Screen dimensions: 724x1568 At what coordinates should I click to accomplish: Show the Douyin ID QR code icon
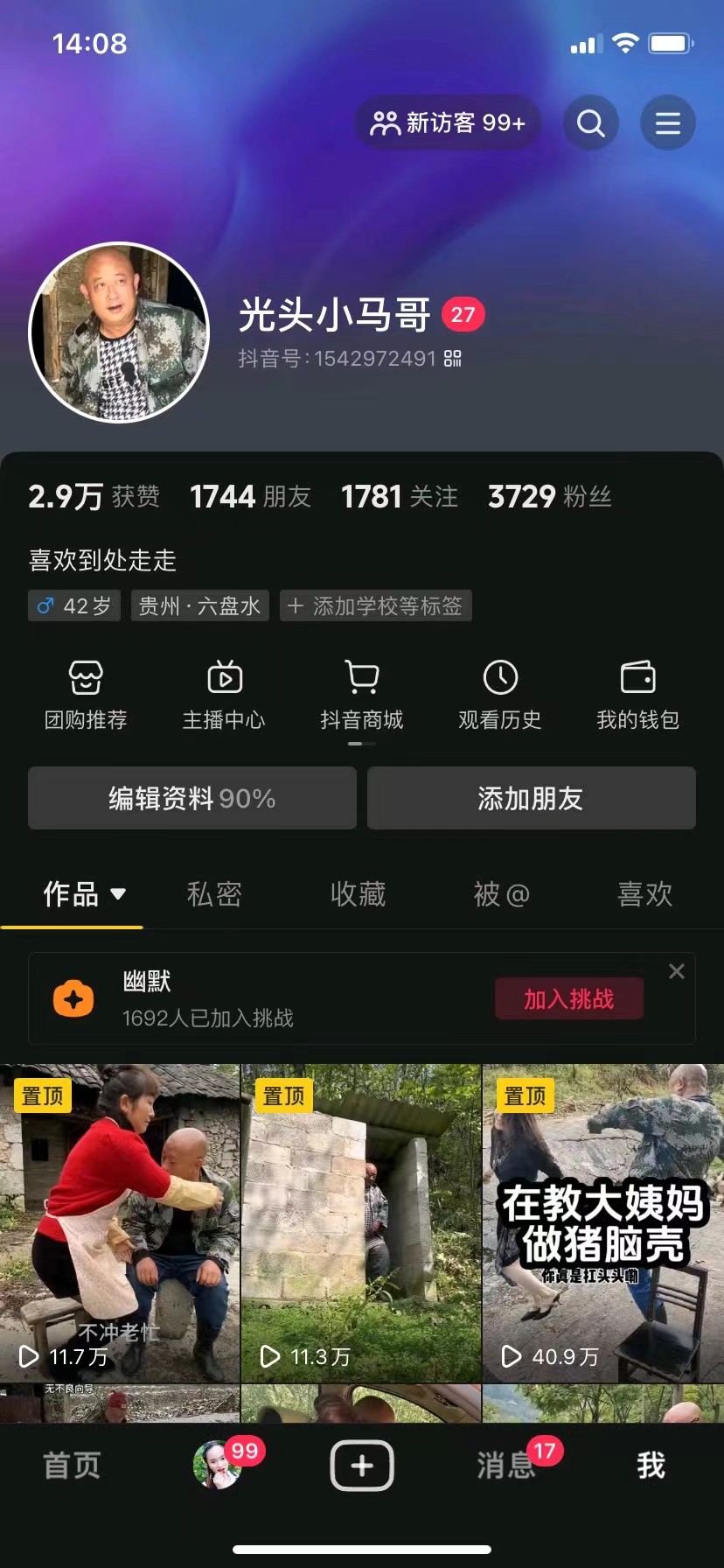[452, 359]
